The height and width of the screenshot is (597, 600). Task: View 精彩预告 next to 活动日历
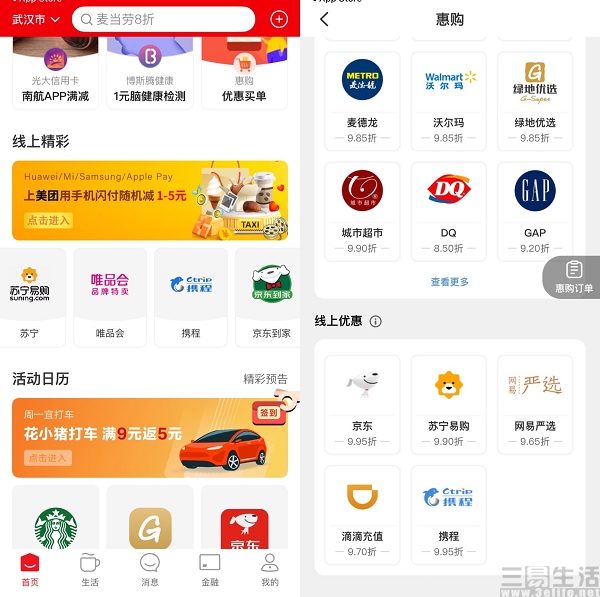[265, 379]
